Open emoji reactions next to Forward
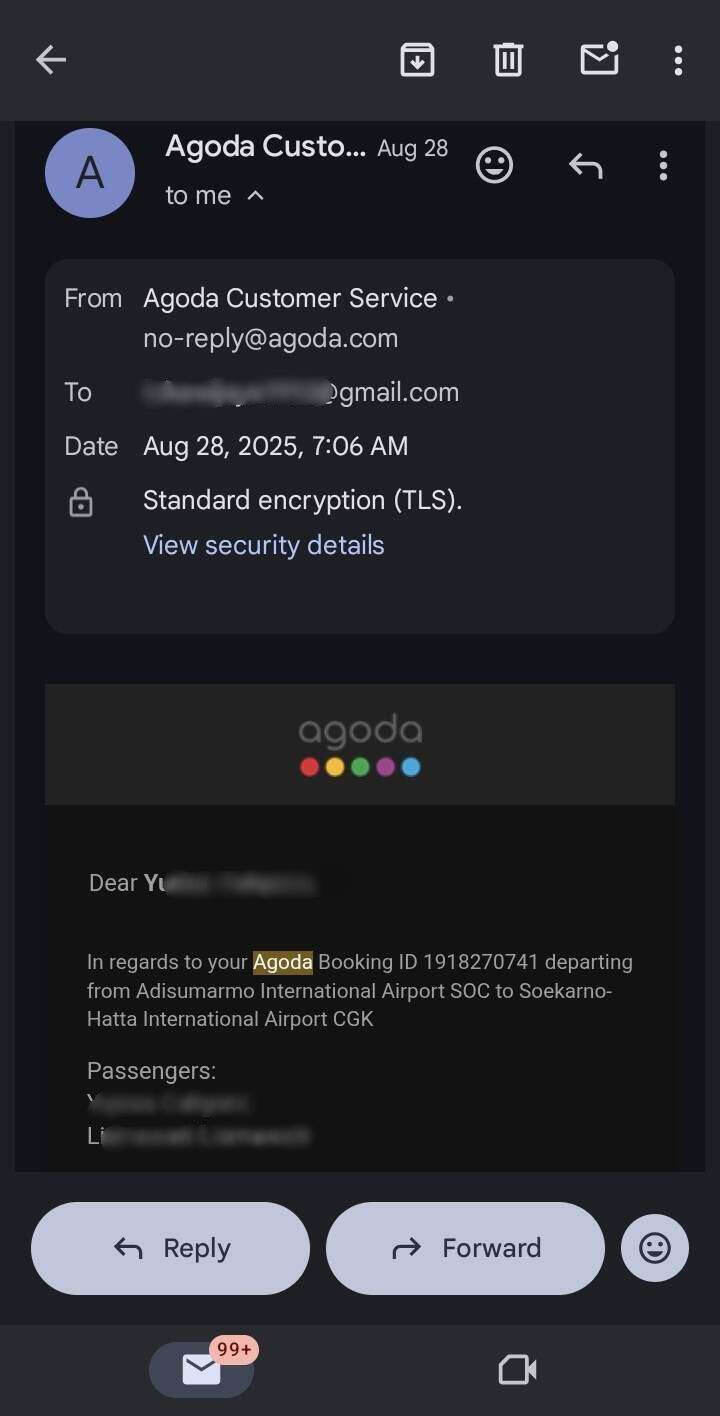This screenshot has height=1416, width=720. [x=654, y=1248]
